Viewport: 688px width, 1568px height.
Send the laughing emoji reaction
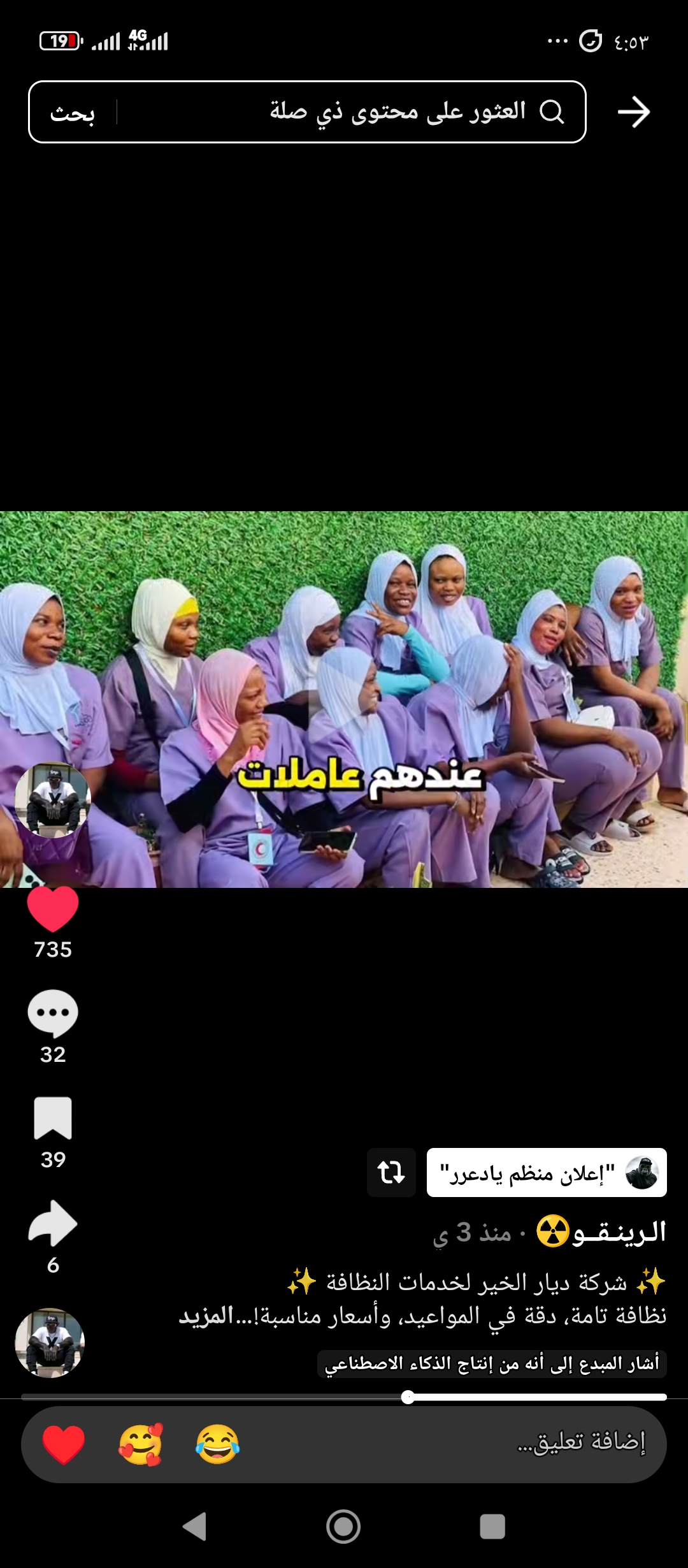(x=217, y=1444)
